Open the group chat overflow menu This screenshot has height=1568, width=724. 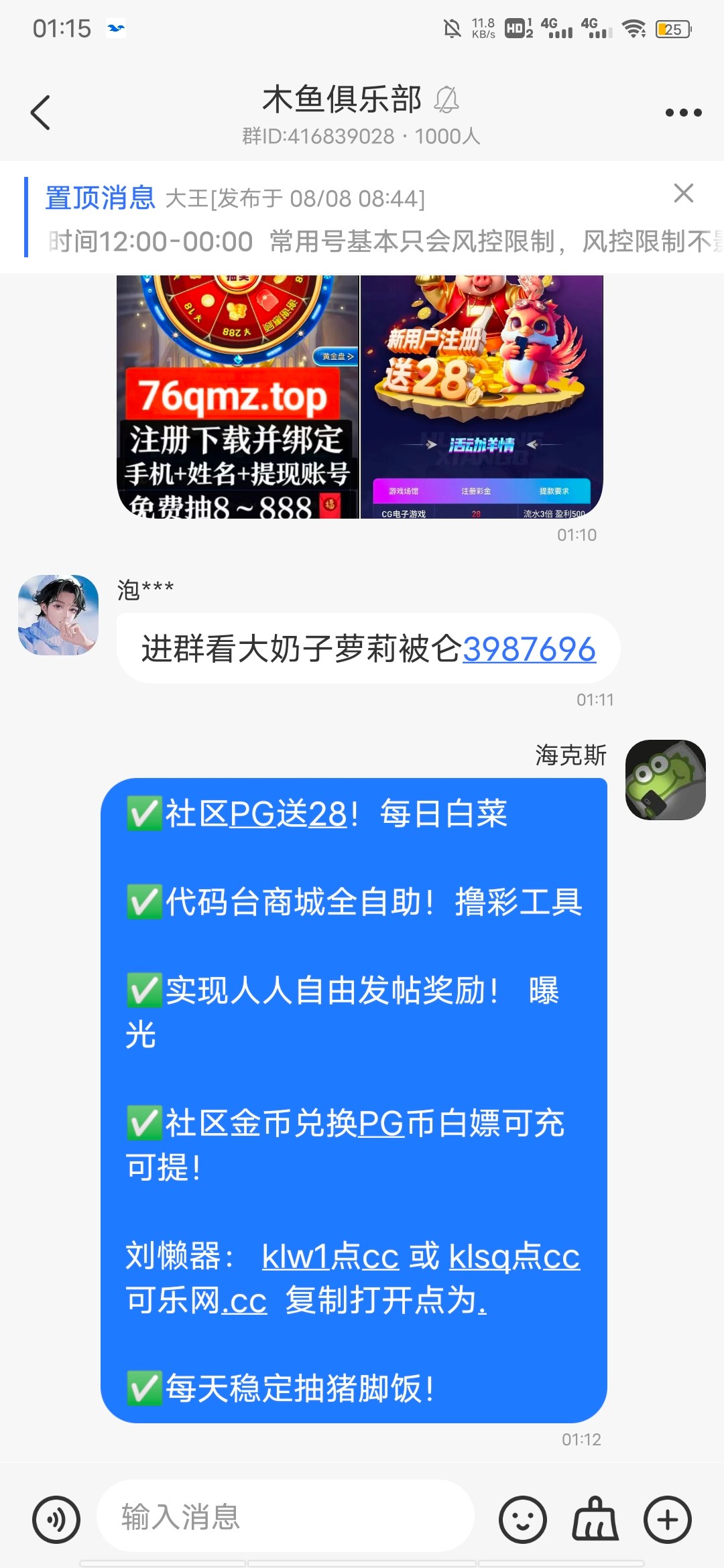click(683, 113)
